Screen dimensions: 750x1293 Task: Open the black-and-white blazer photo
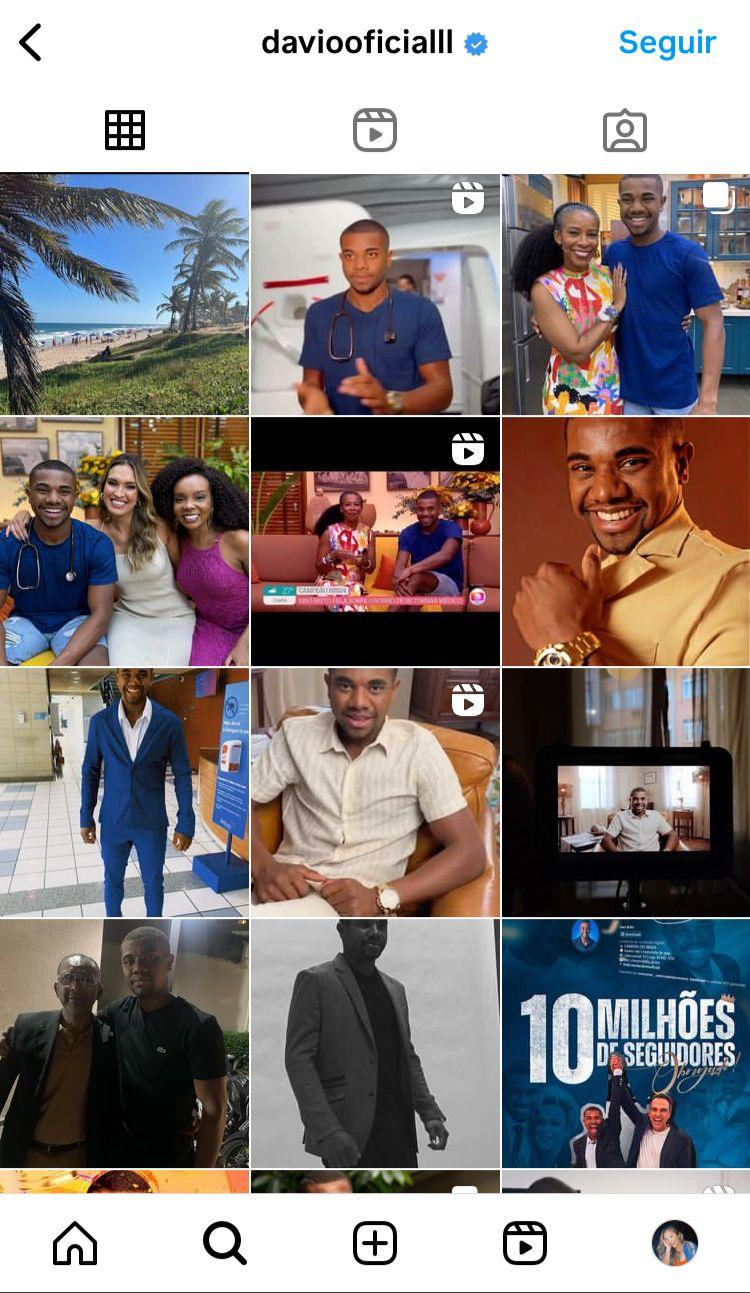click(375, 1043)
